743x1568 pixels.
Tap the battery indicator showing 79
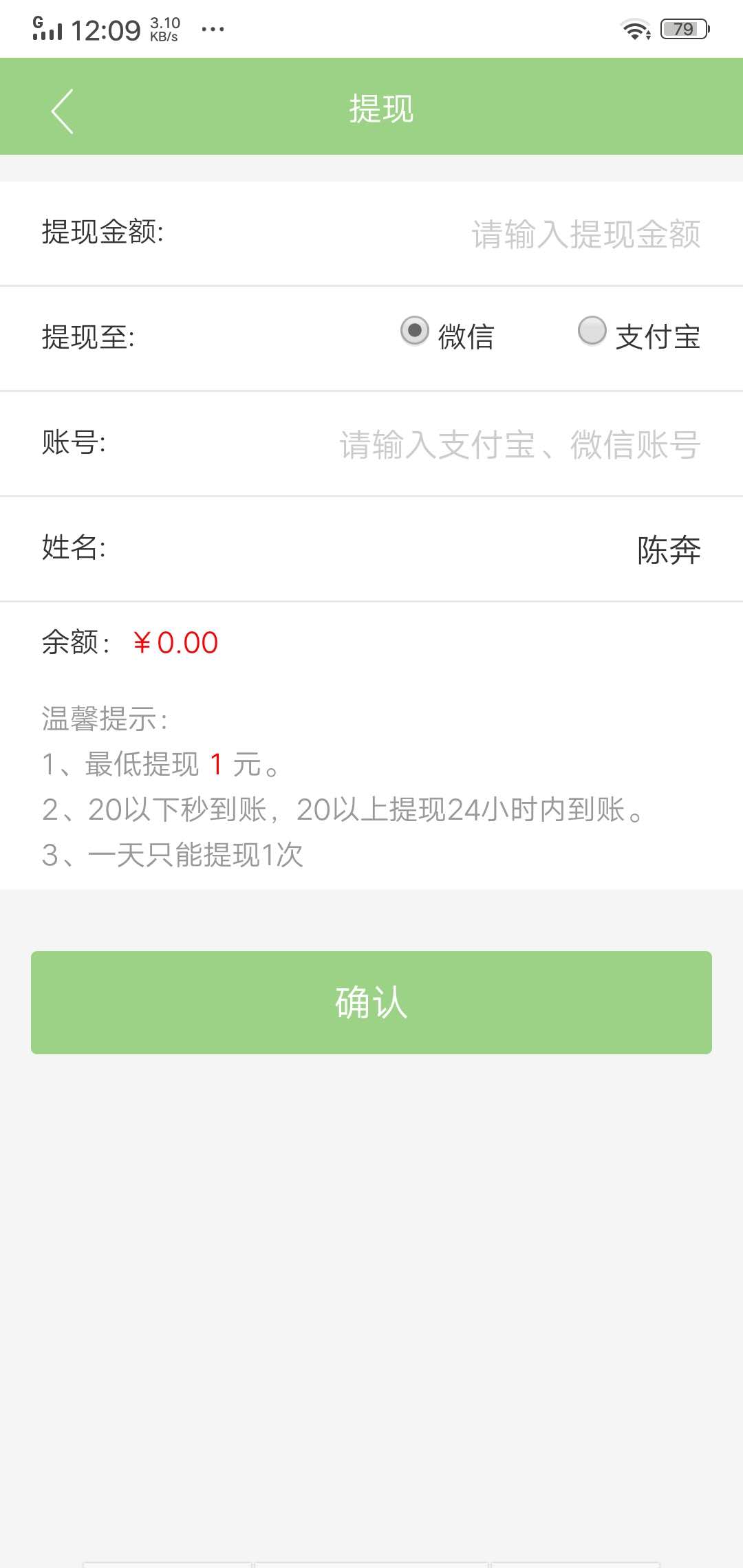(682, 28)
